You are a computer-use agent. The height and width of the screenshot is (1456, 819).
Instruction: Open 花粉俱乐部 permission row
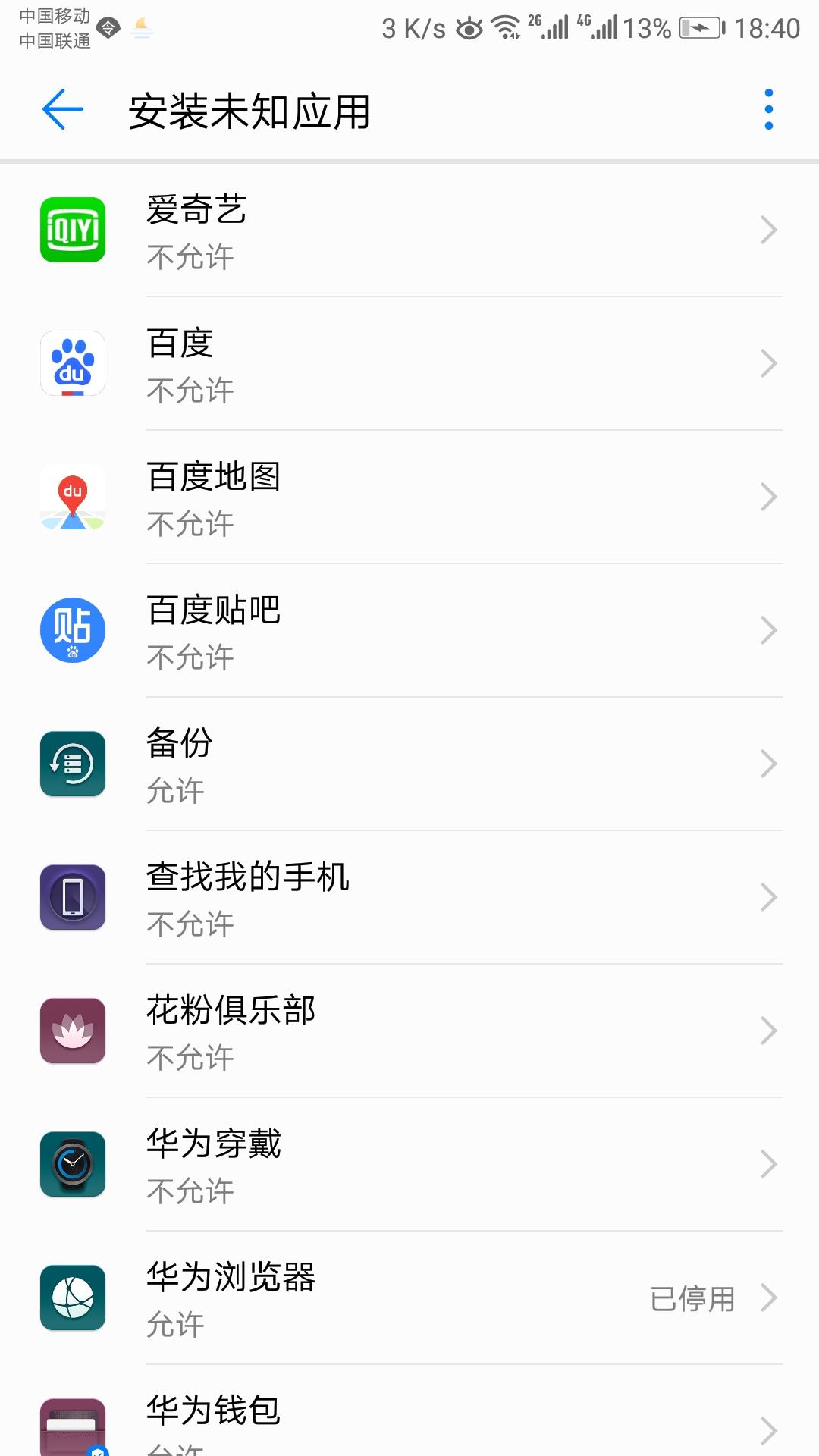[x=409, y=1031]
